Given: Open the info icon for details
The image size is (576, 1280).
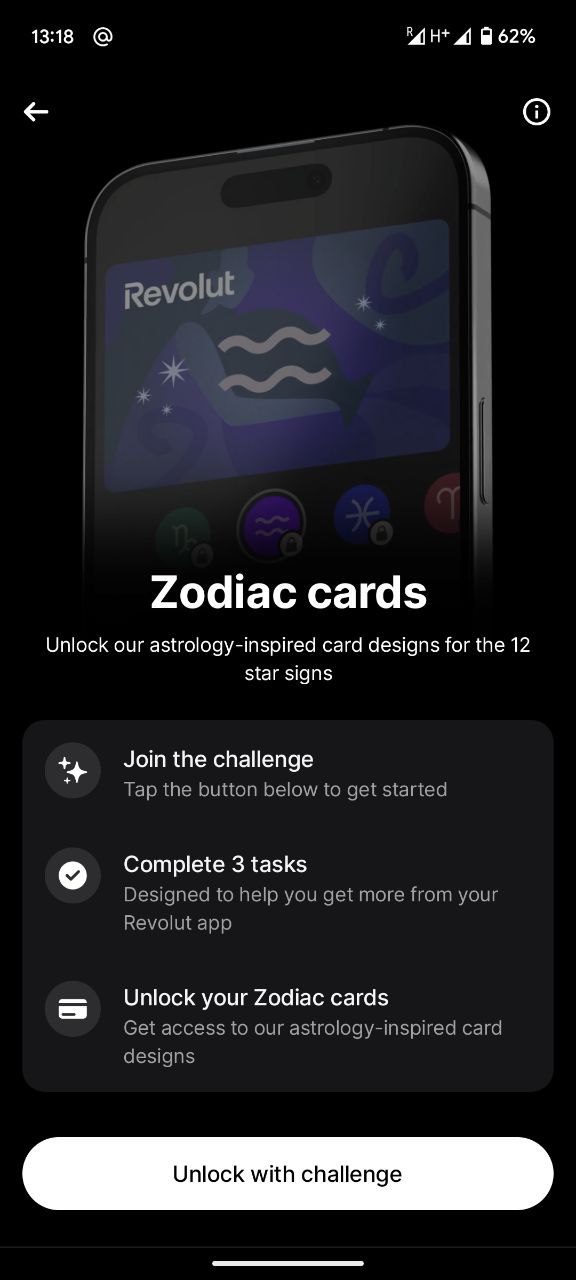Looking at the screenshot, I should click(537, 112).
